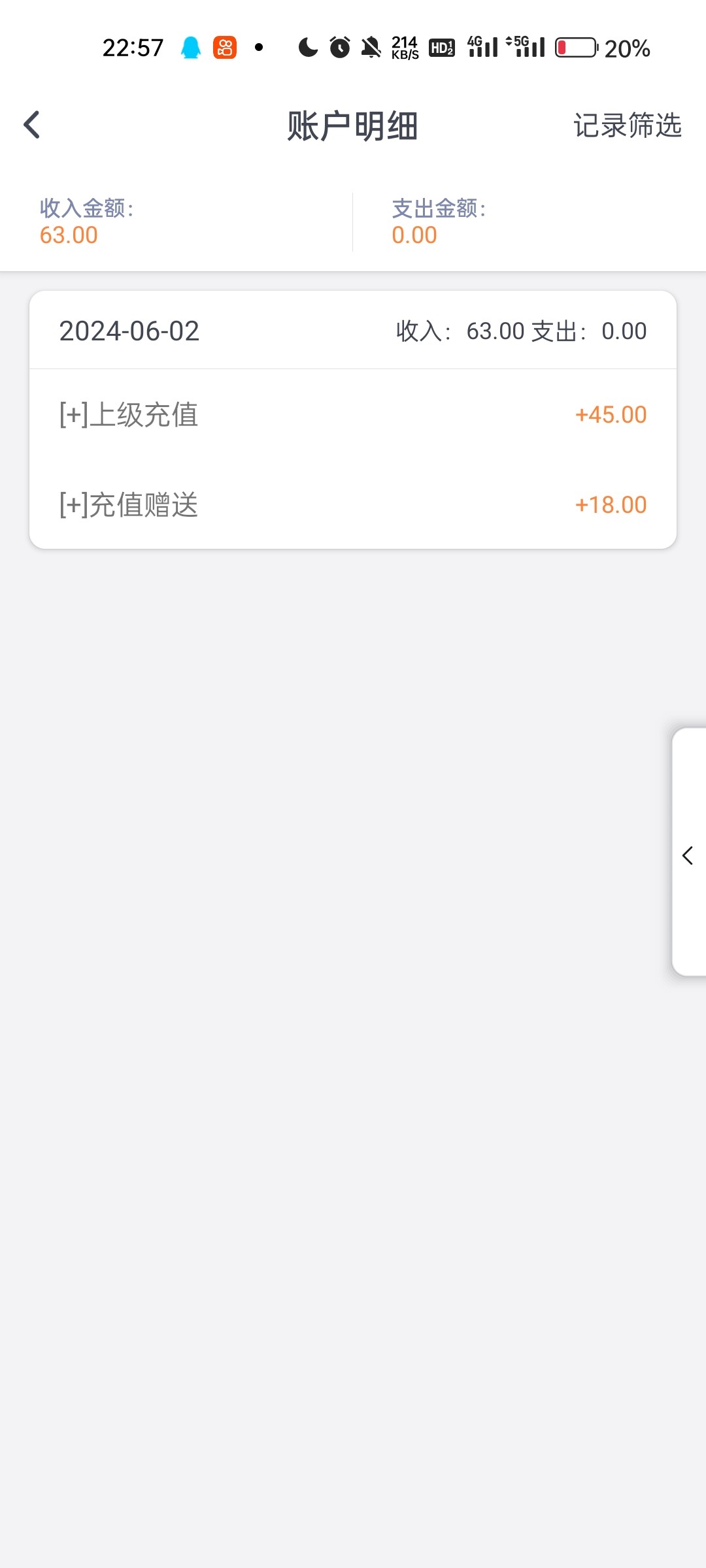Expand the side panel arrow handle
This screenshot has width=706, height=1568.
(x=688, y=855)
